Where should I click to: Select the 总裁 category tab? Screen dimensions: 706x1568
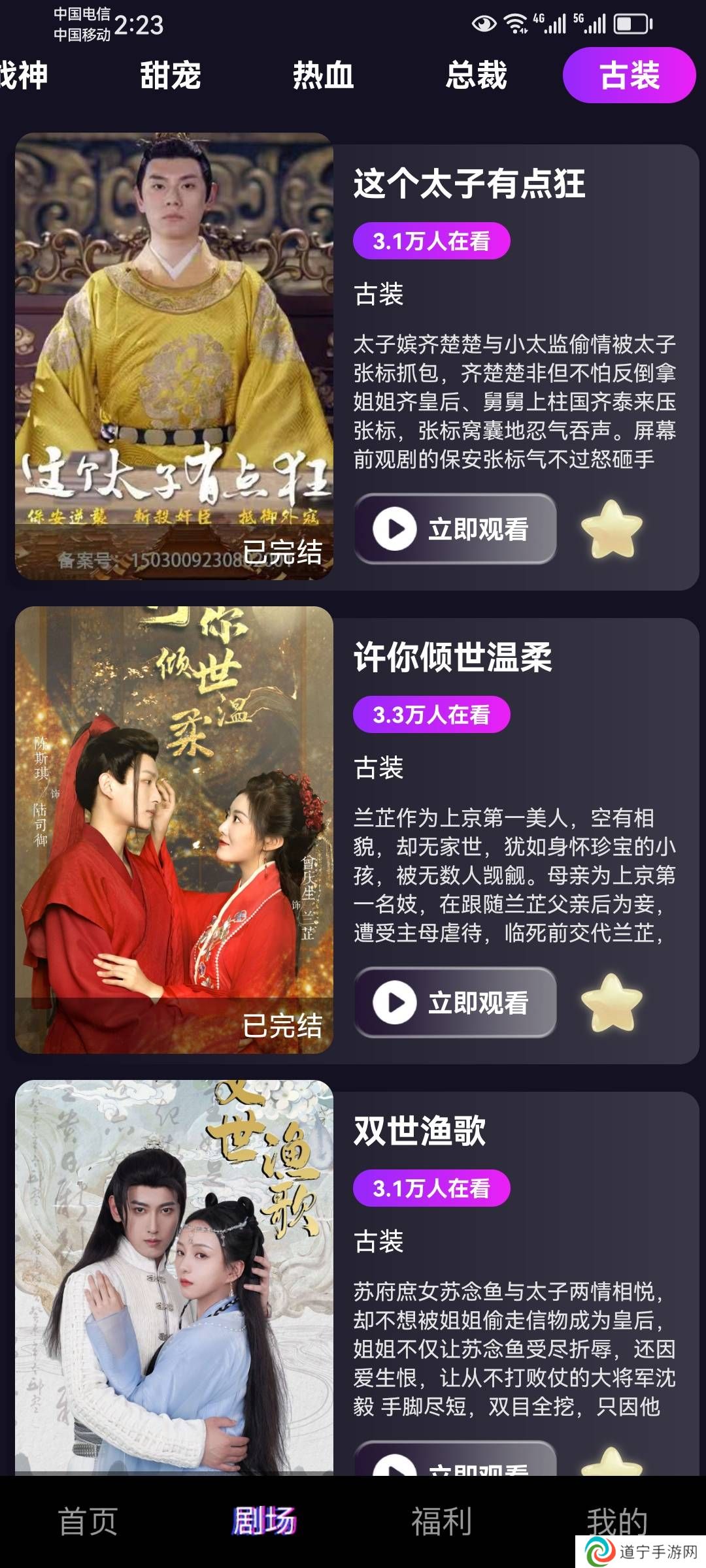(x=476, y=75)
